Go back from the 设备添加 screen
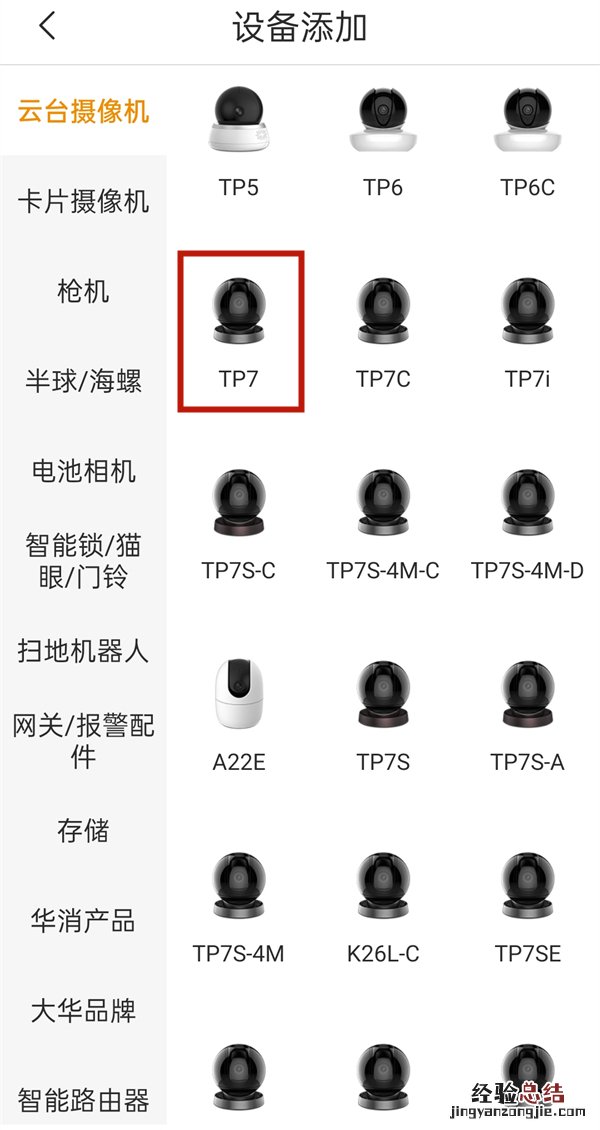600x1130 pixels. (47, 27)
